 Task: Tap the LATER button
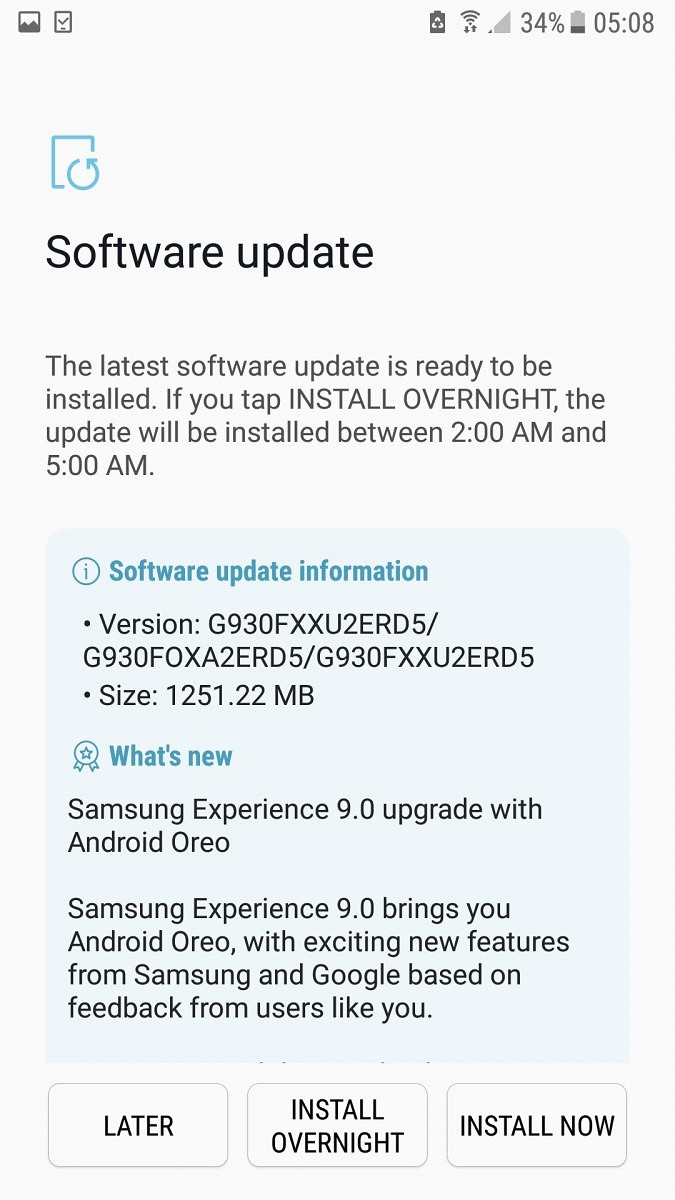coord(138,1125)
